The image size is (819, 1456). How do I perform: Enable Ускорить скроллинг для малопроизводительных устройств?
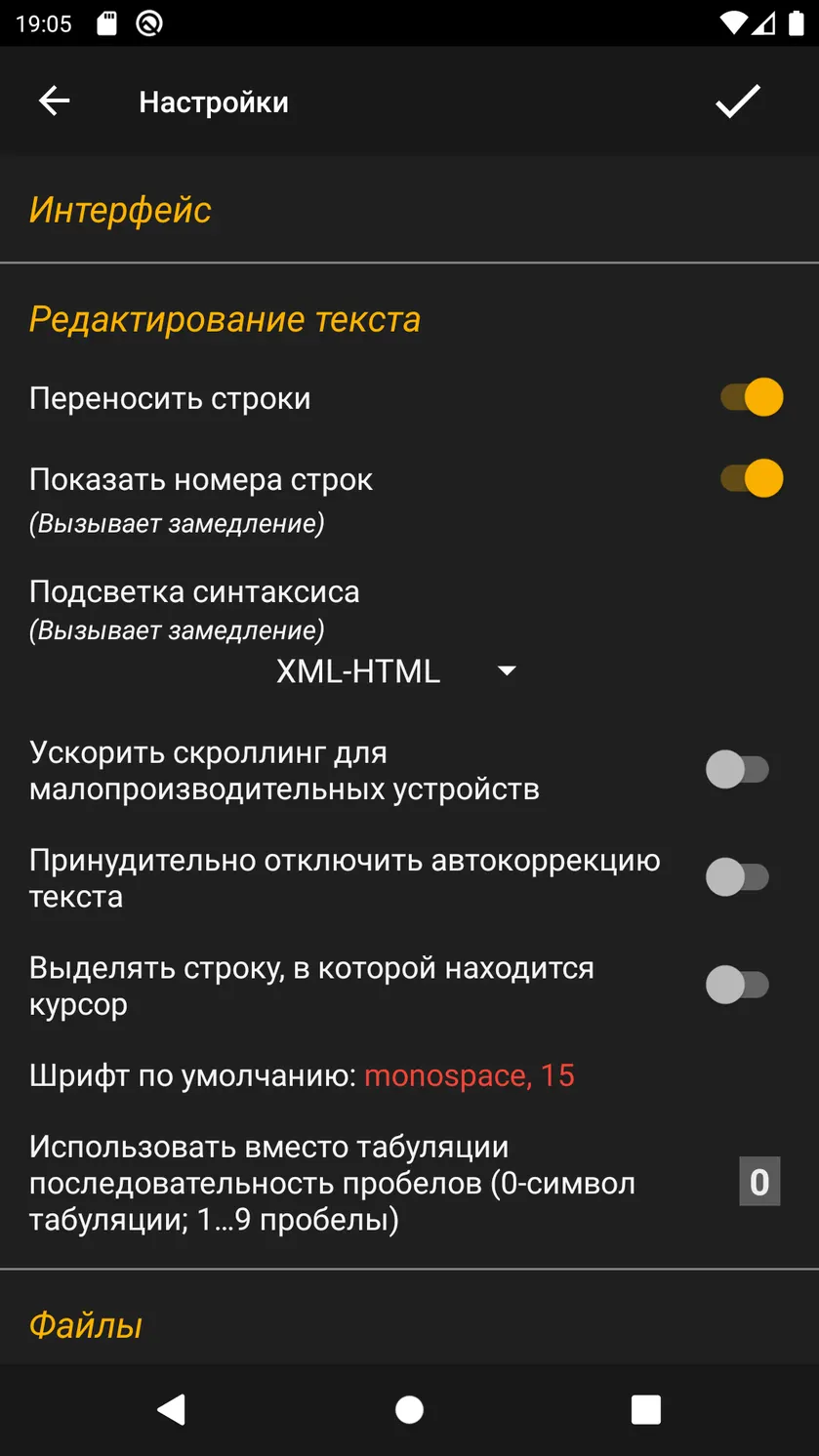(738, 770)
